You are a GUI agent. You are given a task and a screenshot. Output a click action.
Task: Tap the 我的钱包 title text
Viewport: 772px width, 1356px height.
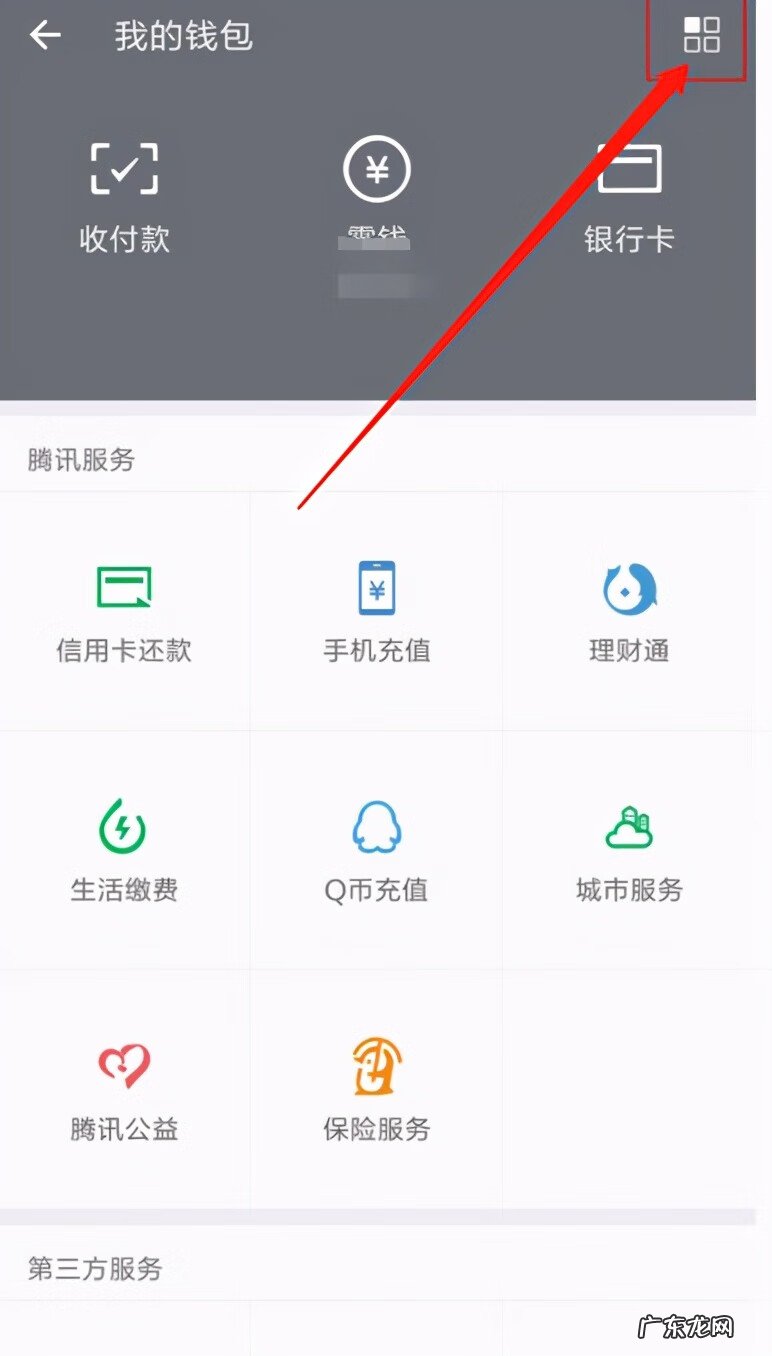pos(183,37)
